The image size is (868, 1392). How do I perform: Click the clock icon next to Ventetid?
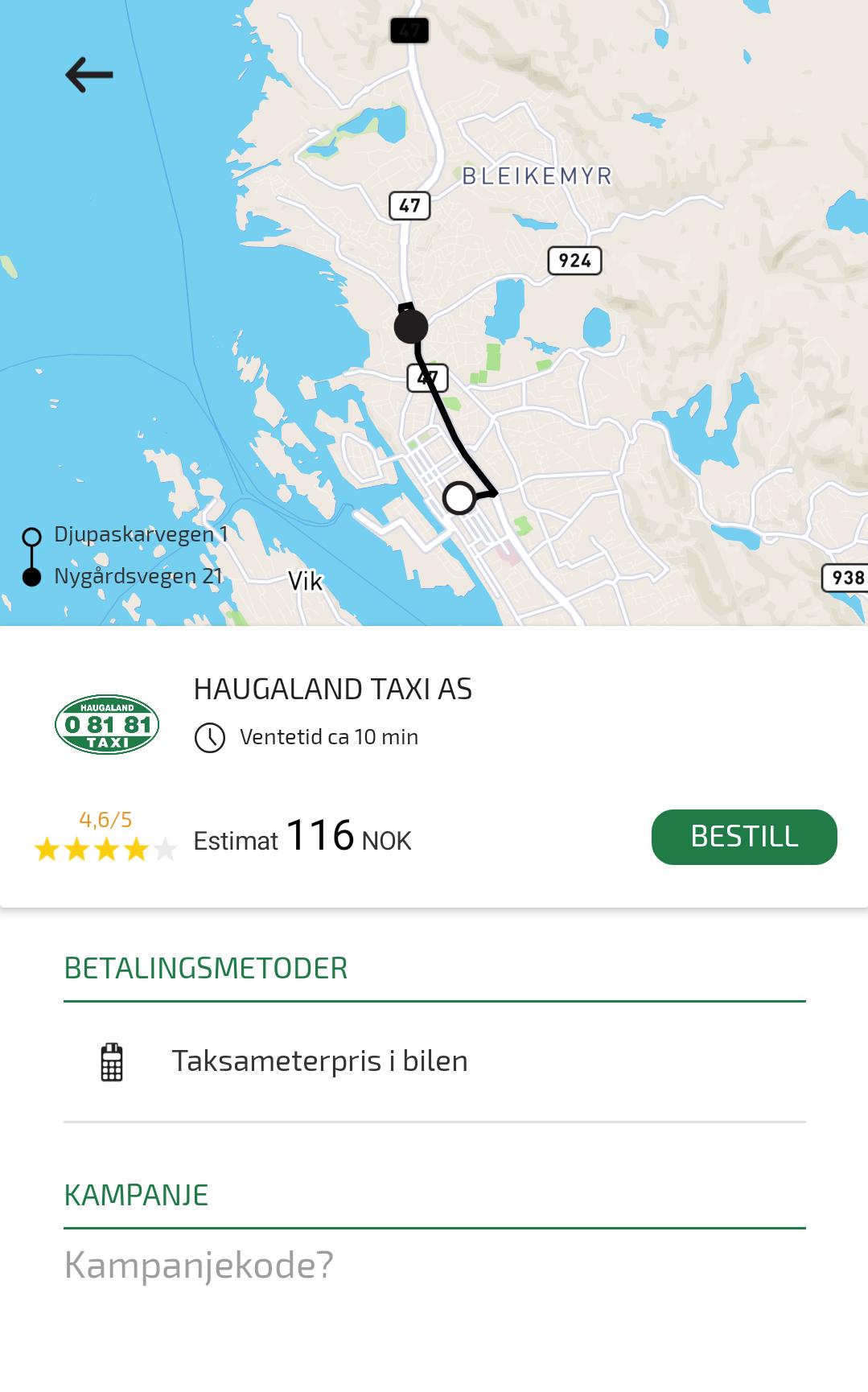pos(209,735)
